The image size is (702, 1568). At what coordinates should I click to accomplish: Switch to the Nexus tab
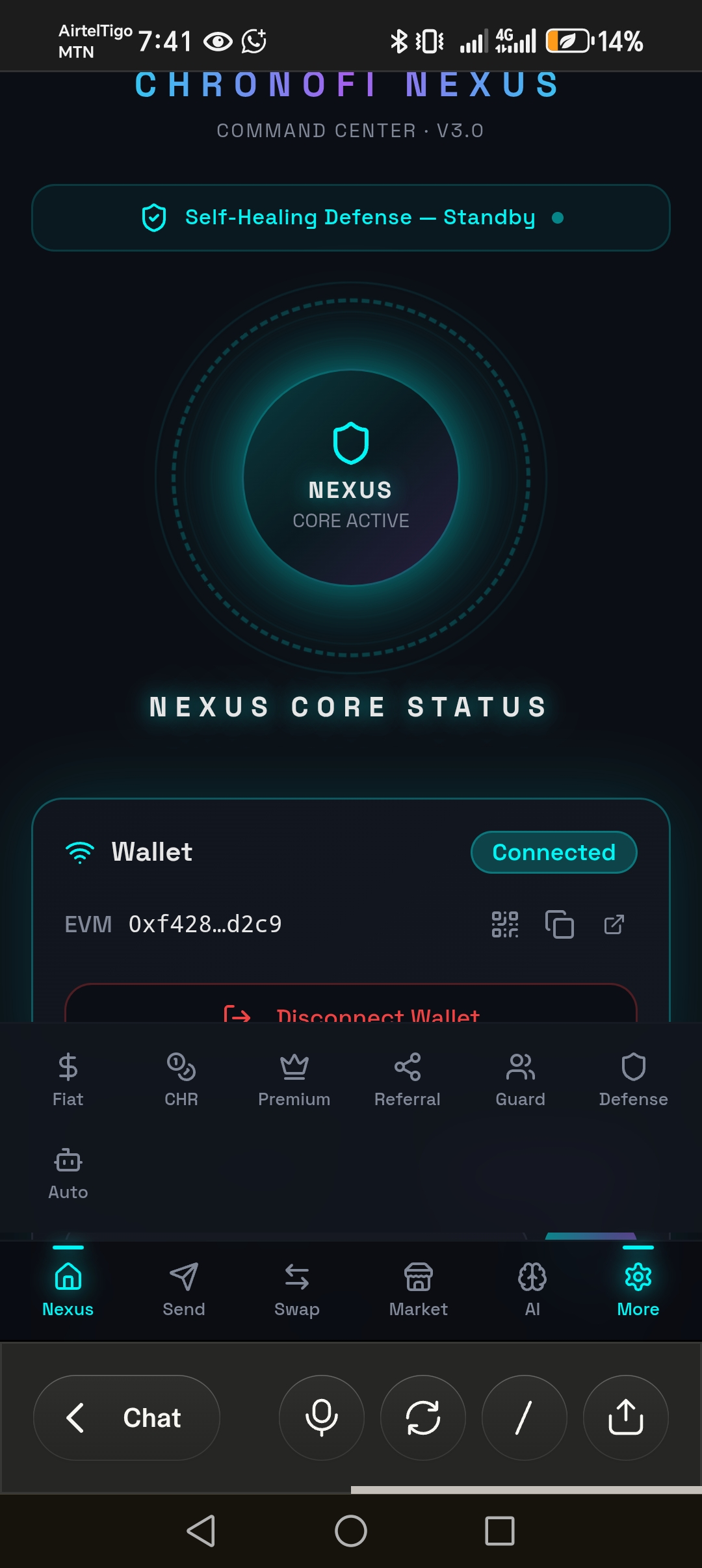(x=68, y=1290)
